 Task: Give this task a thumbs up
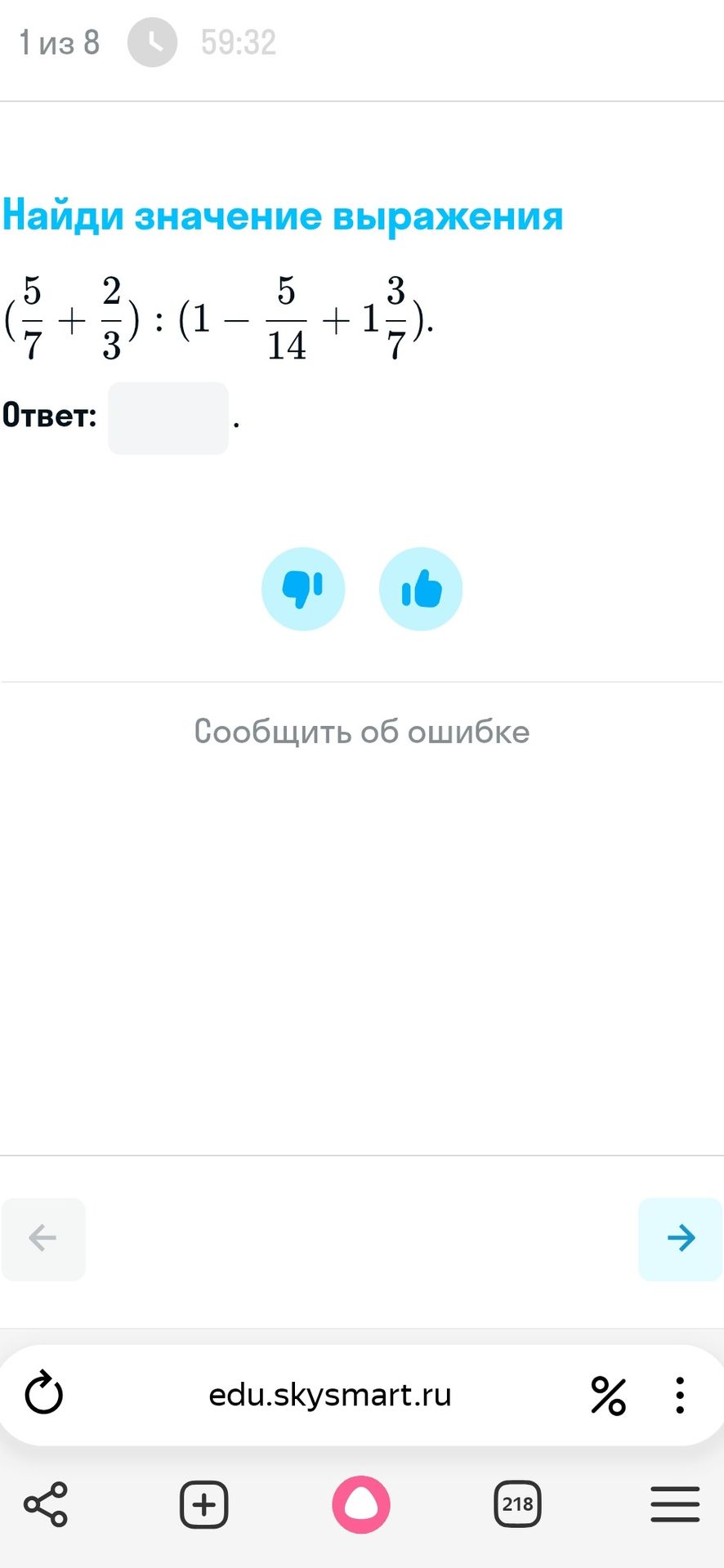[421, 589]
